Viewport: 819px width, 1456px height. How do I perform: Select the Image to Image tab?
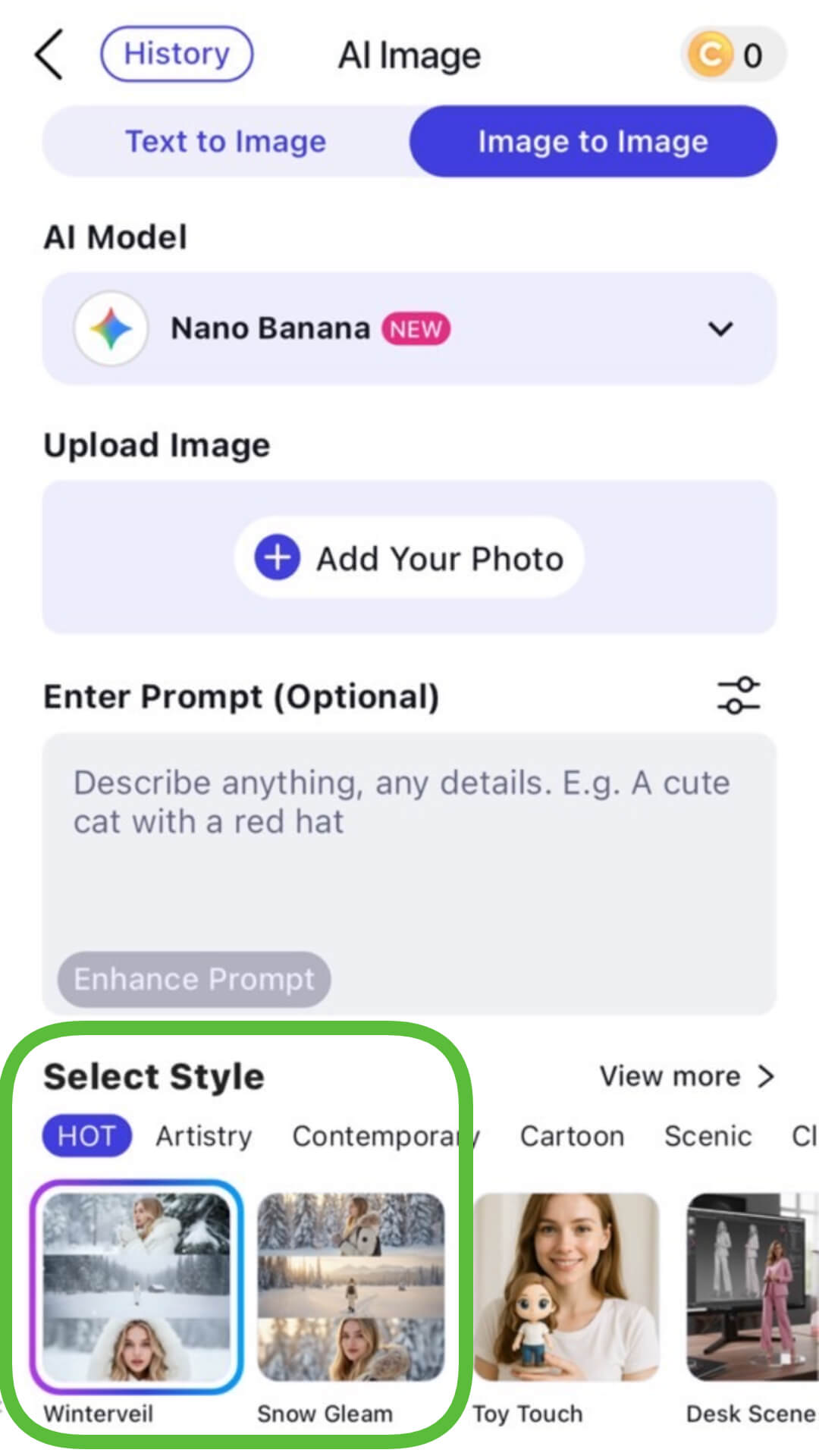(x=593, y=142)
